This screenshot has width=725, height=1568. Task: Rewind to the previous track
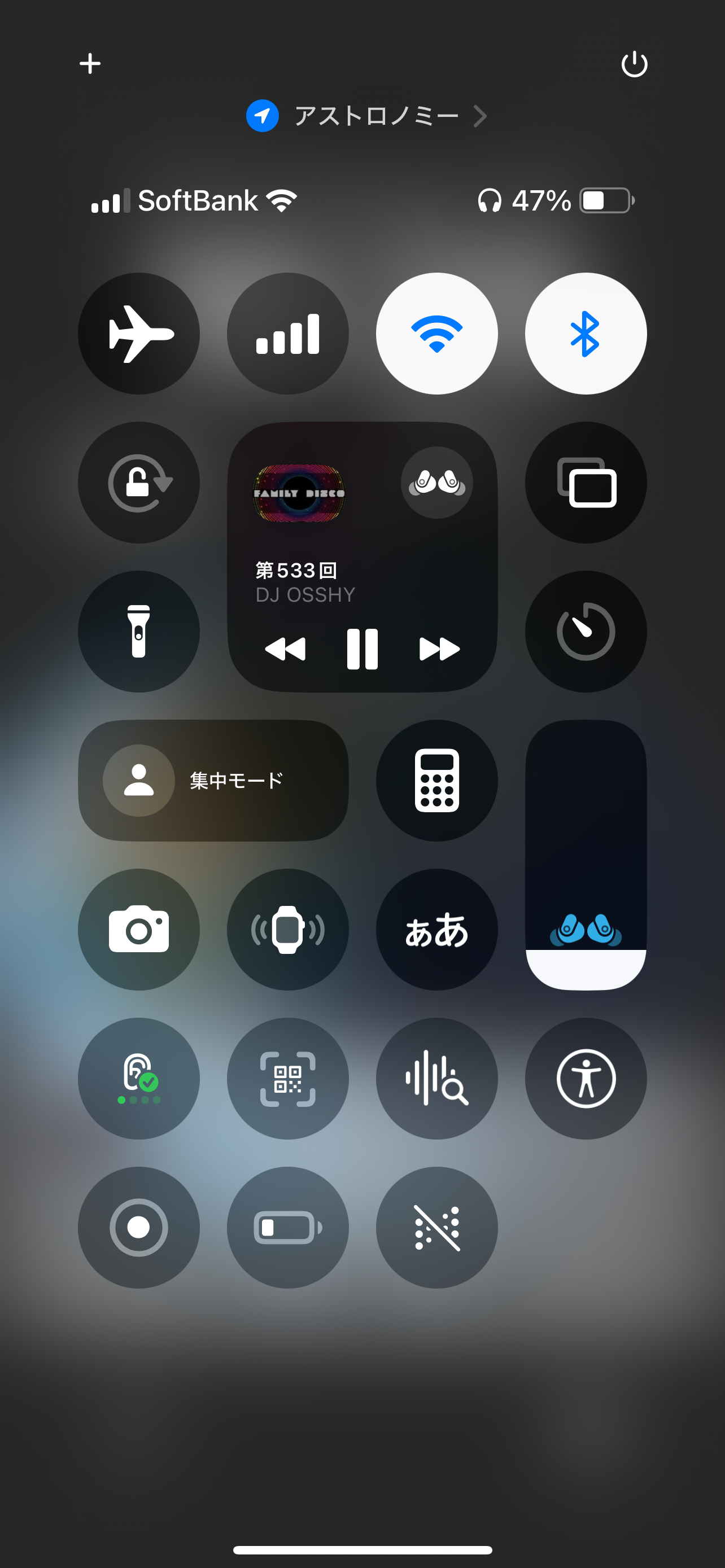click(286, 649)
